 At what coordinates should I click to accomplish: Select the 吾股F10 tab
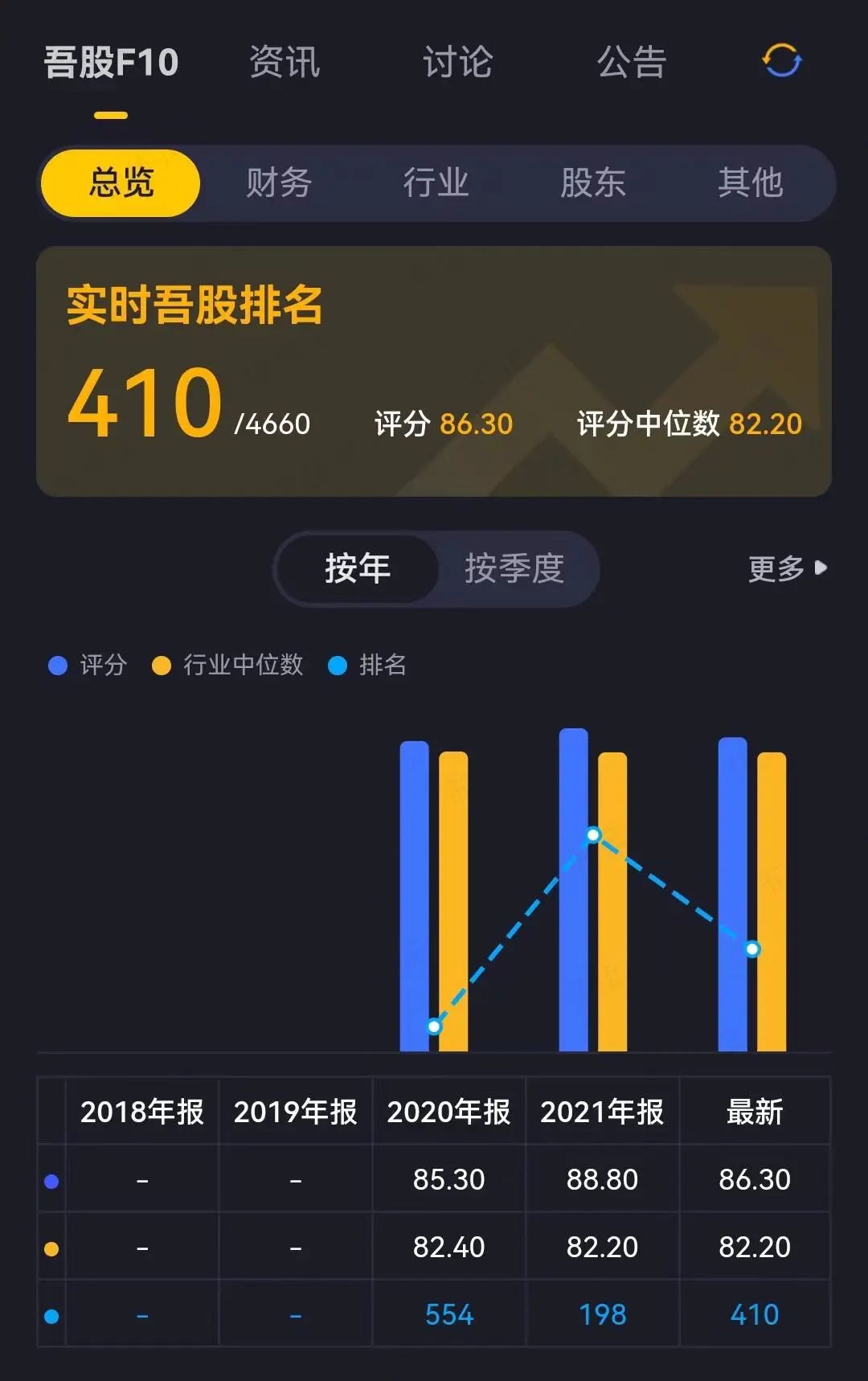point(111,63)
